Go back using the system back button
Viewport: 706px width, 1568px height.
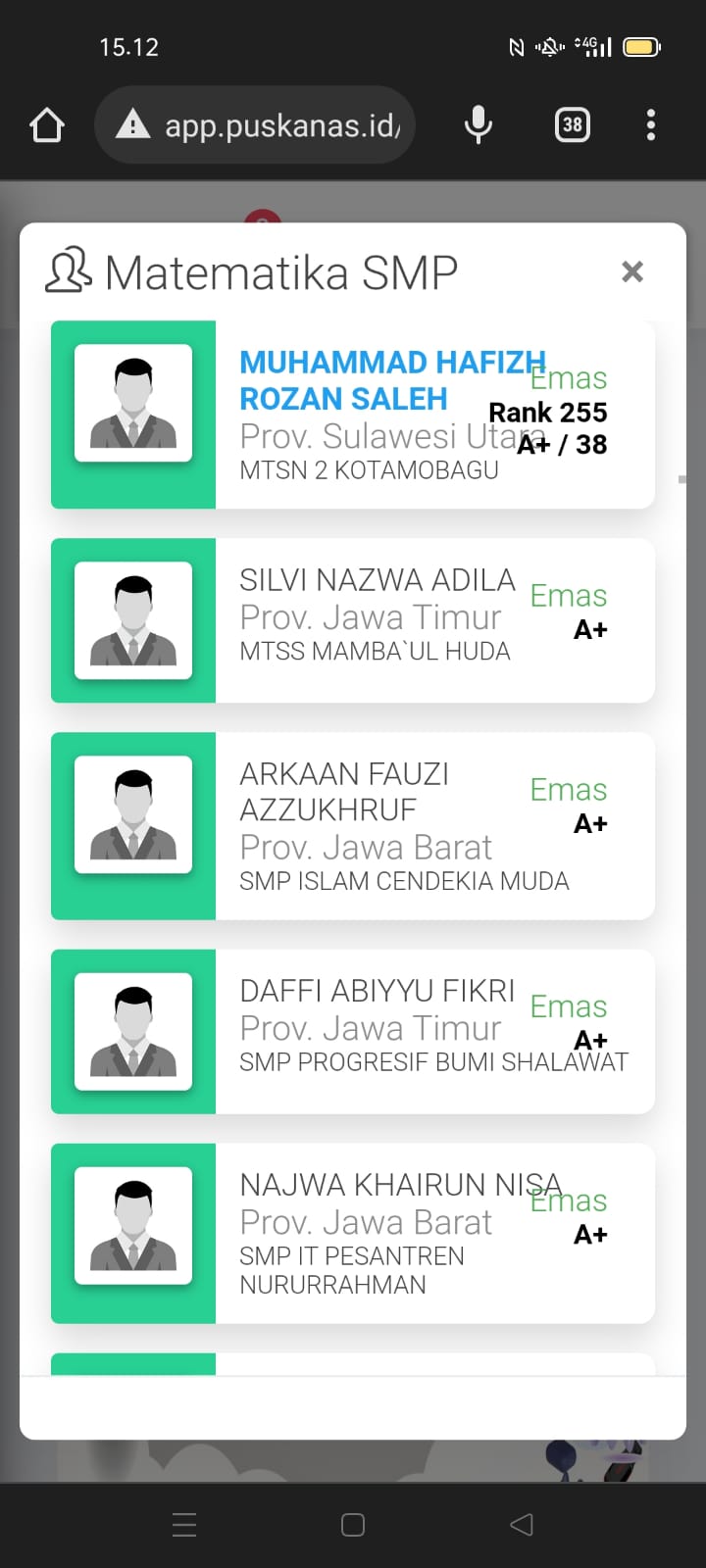522,1525
